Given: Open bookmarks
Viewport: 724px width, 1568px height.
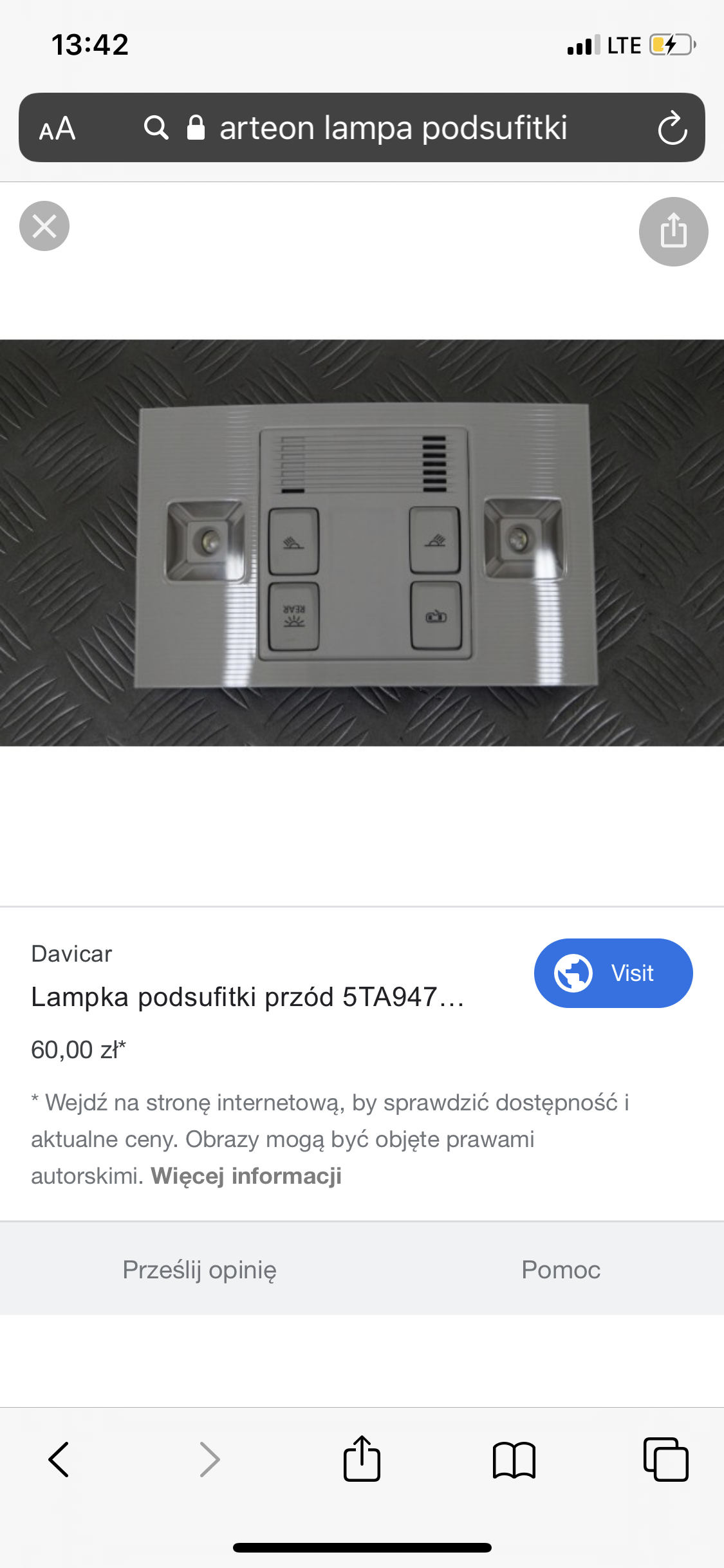Looking at the screenshot, I should pyautogui.click(x=514, y=1459).
